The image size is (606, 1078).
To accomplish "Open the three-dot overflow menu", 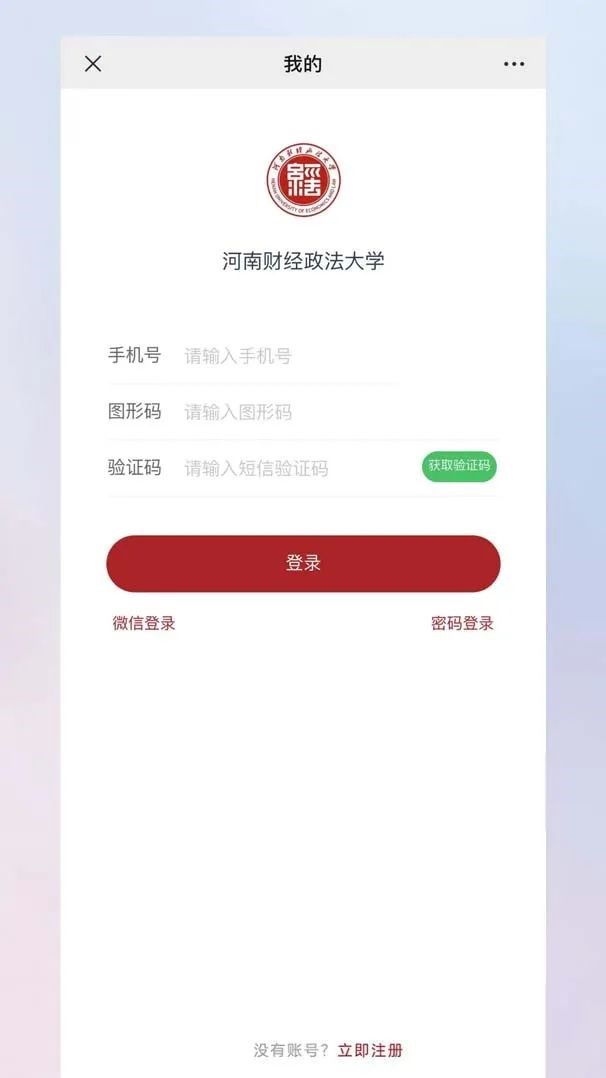I will 514,64.
